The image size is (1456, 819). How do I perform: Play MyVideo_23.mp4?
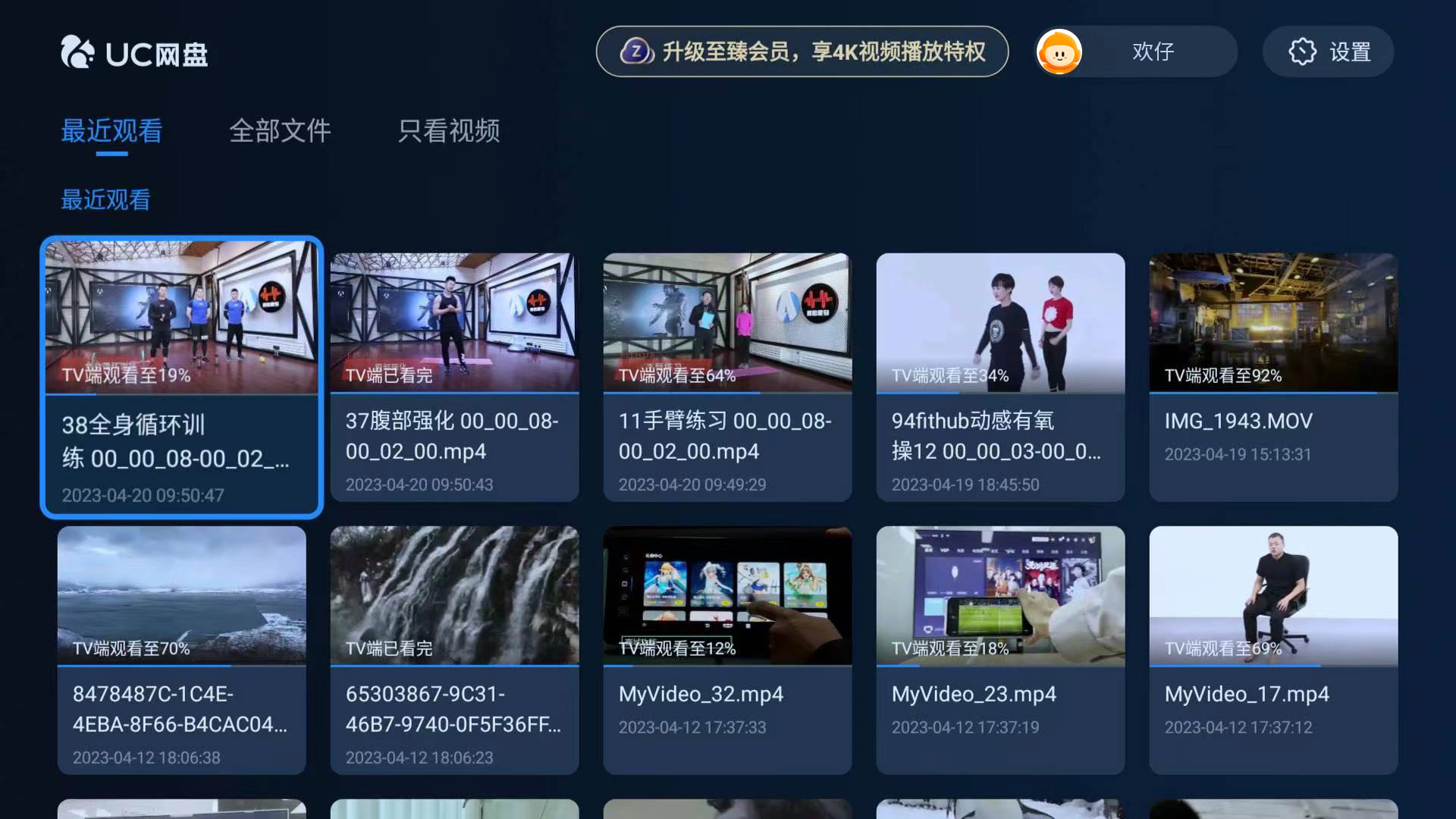point(1000,650)
